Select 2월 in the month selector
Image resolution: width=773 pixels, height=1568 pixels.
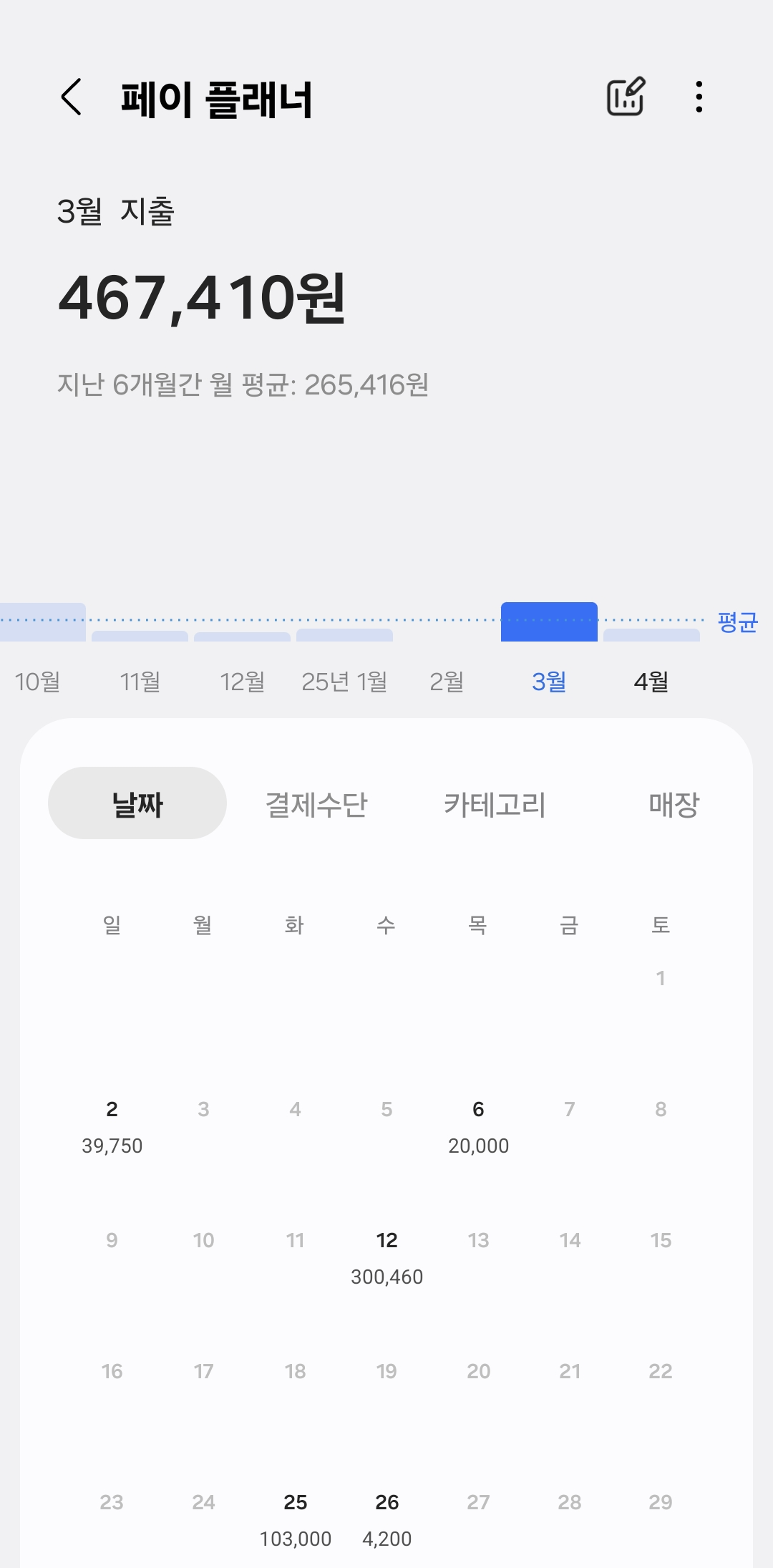coord(447,682)
